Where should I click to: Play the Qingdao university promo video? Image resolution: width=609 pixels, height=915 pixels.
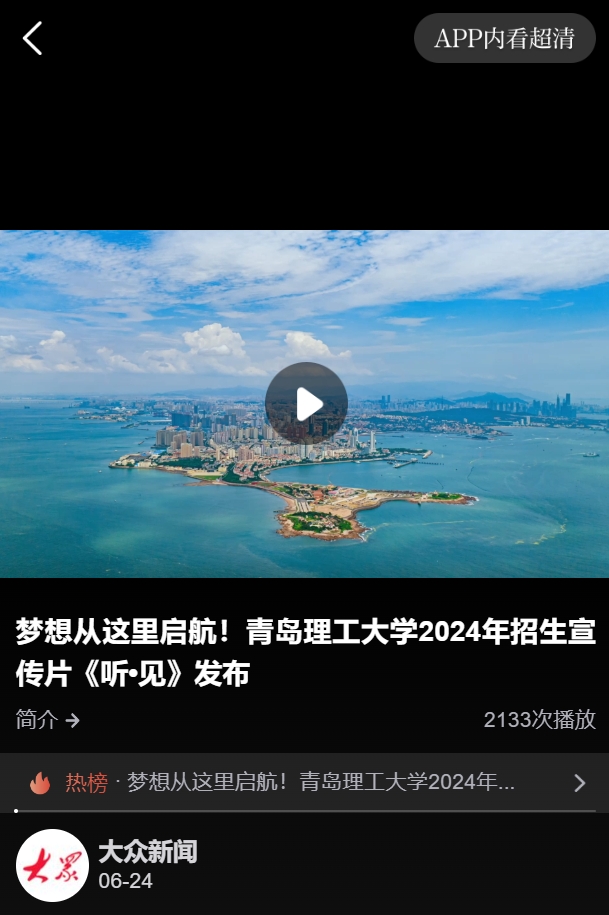click(x=306, y=404)
